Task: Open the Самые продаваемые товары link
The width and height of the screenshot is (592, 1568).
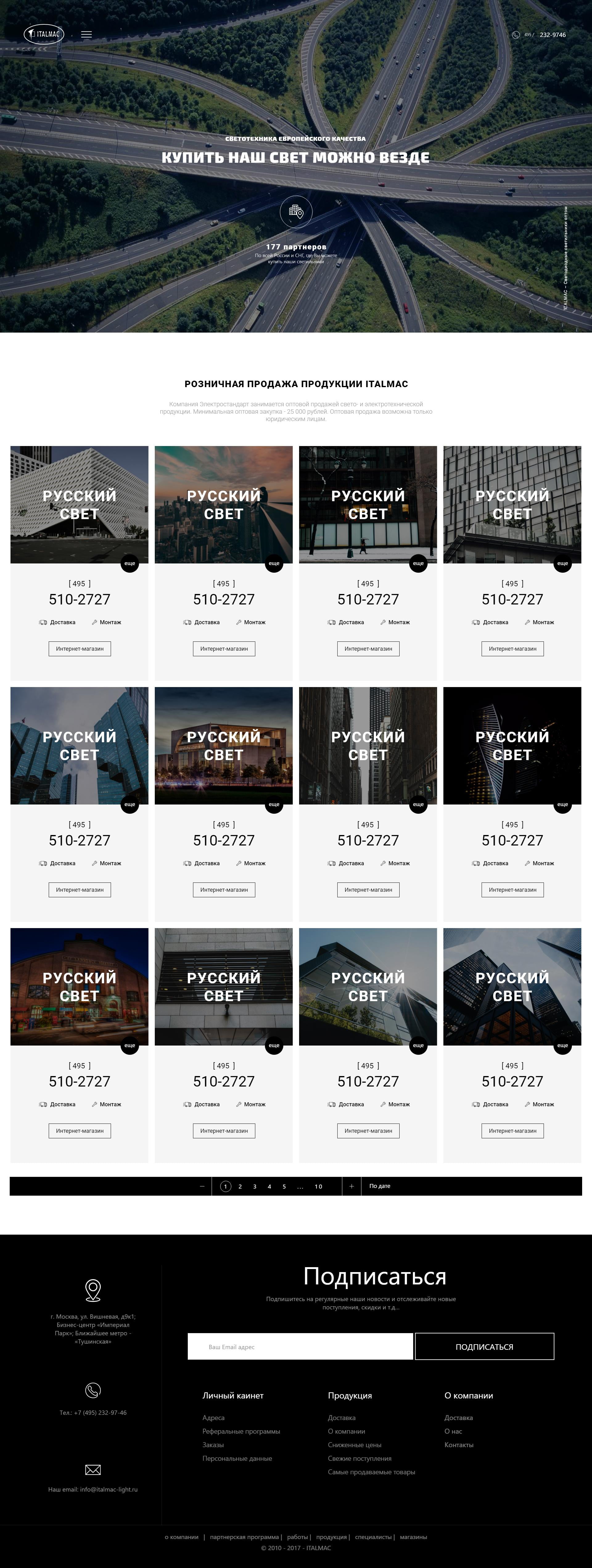Action: coord(371,1472)
